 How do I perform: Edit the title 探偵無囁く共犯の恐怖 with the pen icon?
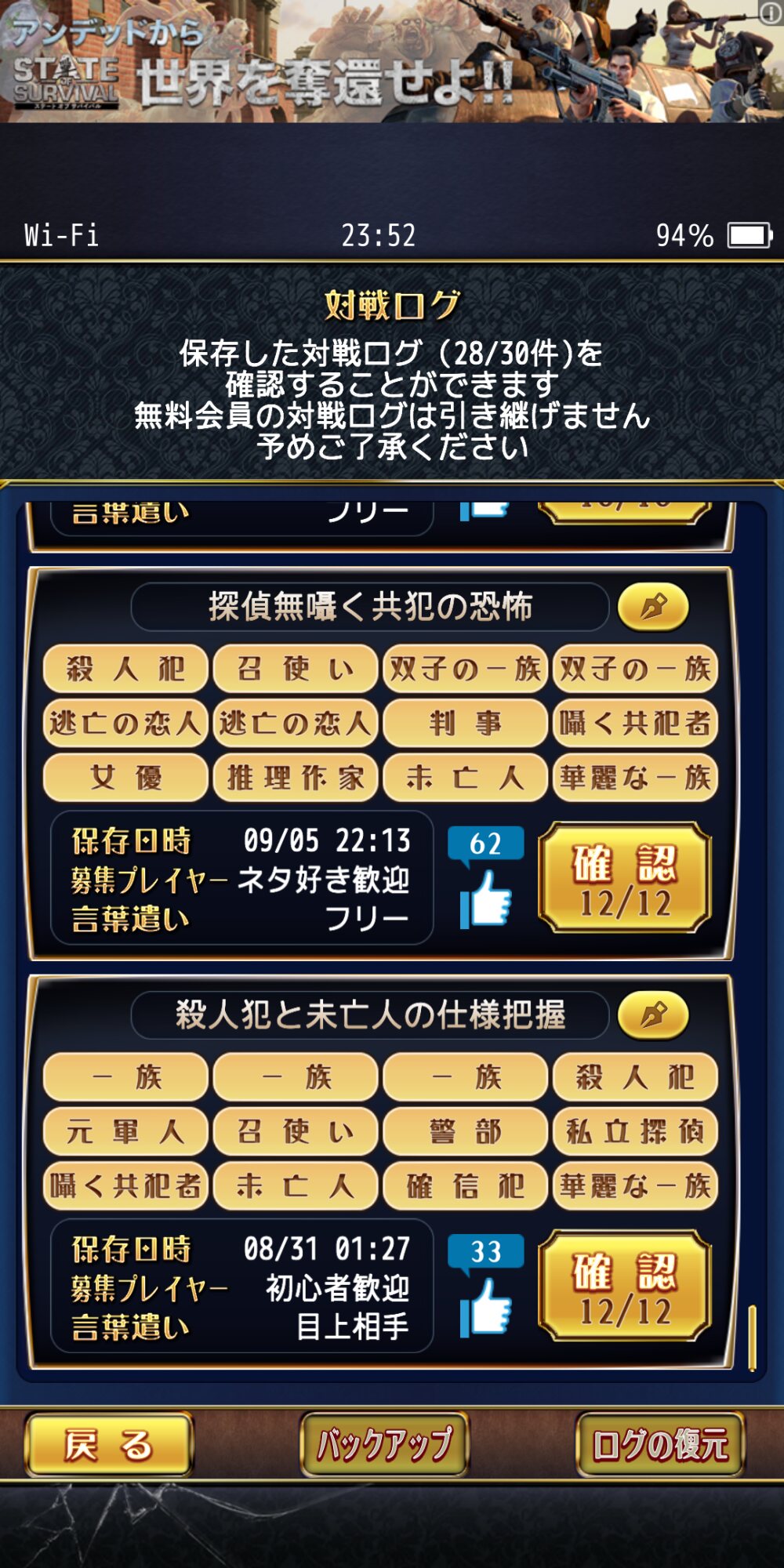click(x=653, y=607)
